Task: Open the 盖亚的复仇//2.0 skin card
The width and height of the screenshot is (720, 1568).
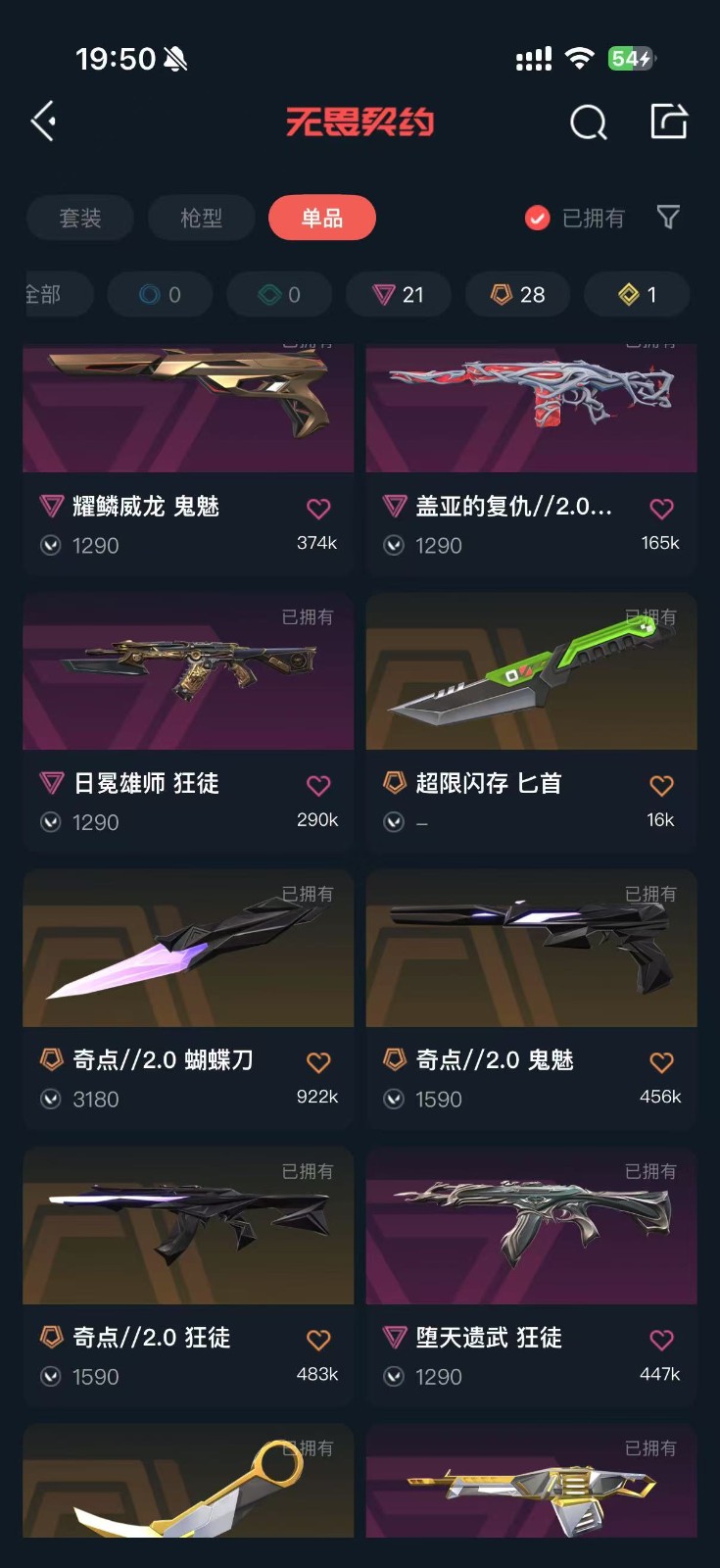Action: 532,459
